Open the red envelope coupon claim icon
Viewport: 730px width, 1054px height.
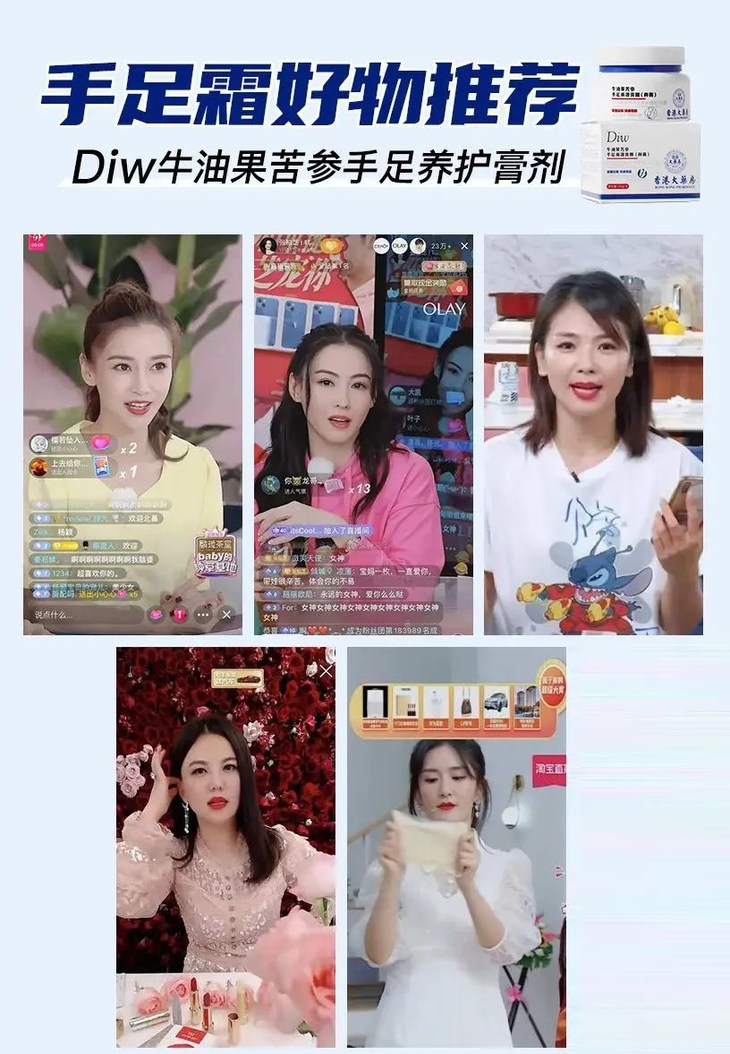pyautogui.click(x=460, y=287)
